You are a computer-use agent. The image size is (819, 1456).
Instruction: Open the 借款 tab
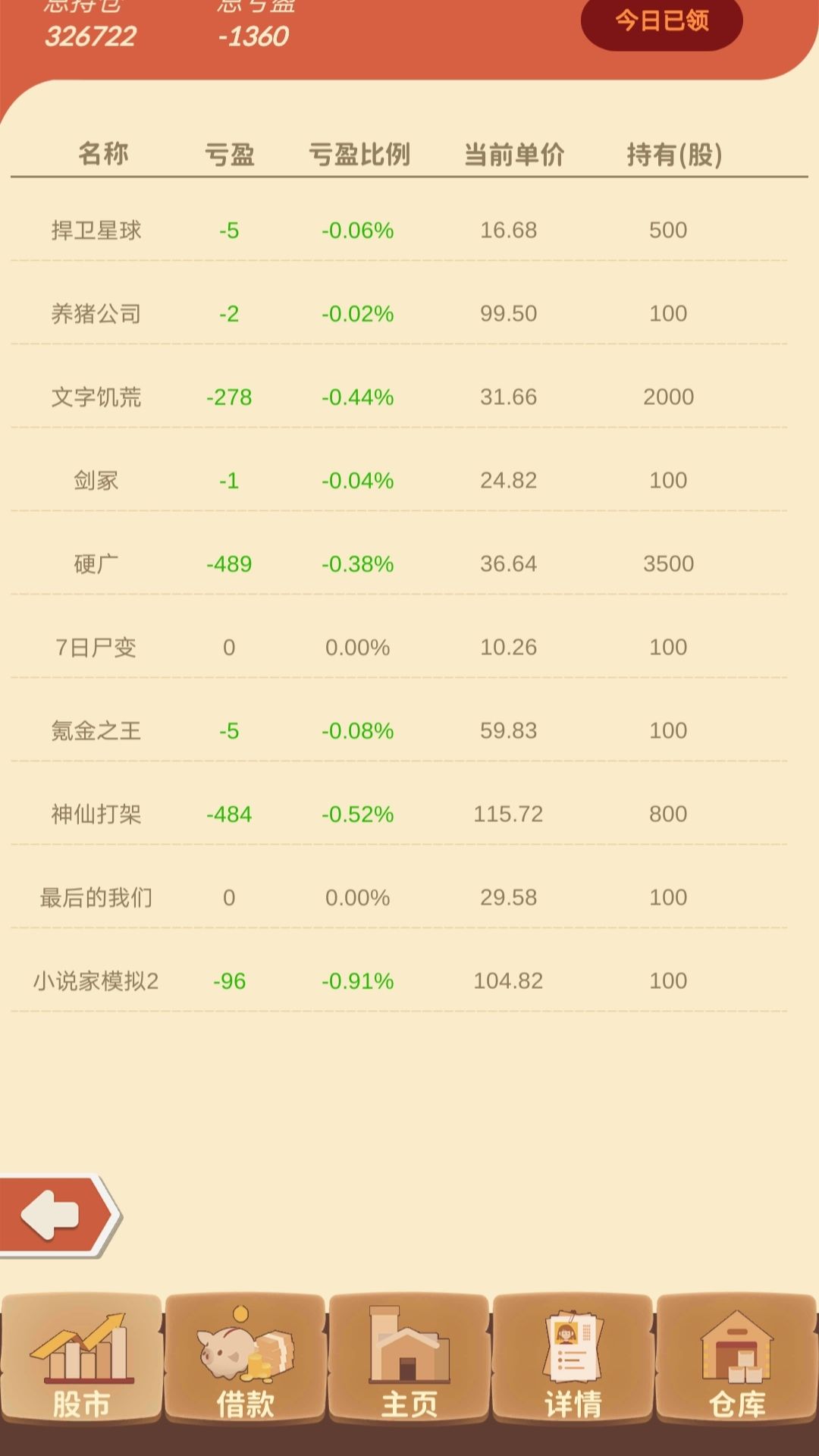pos(245,1359)
